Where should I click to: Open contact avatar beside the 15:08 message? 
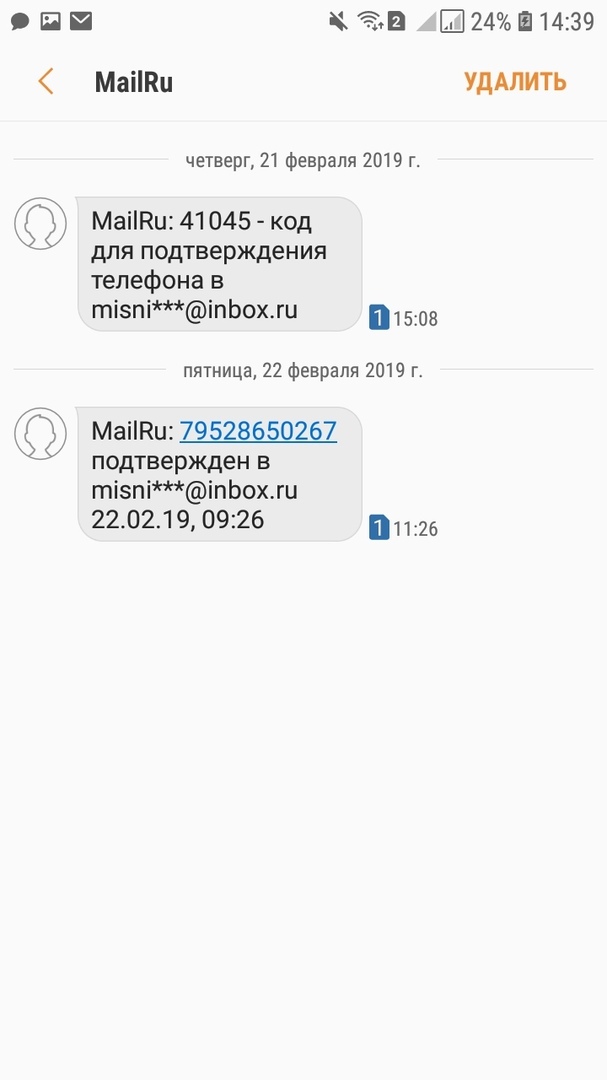40,224
